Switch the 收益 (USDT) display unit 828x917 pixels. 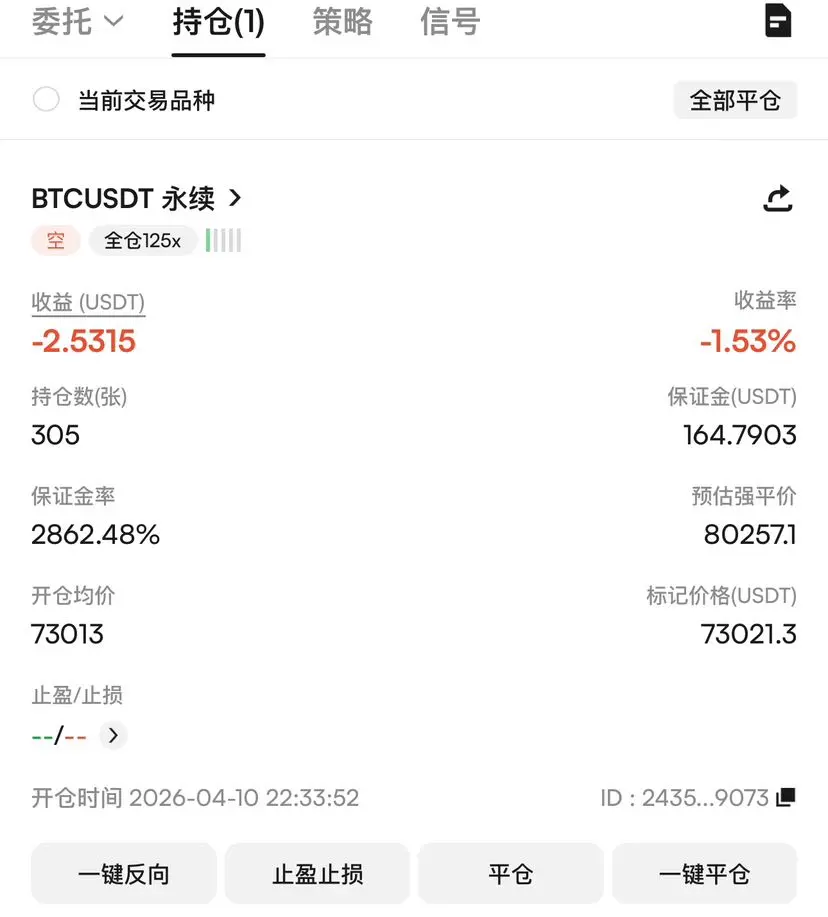pyautogui.click(x=88, y=302)
